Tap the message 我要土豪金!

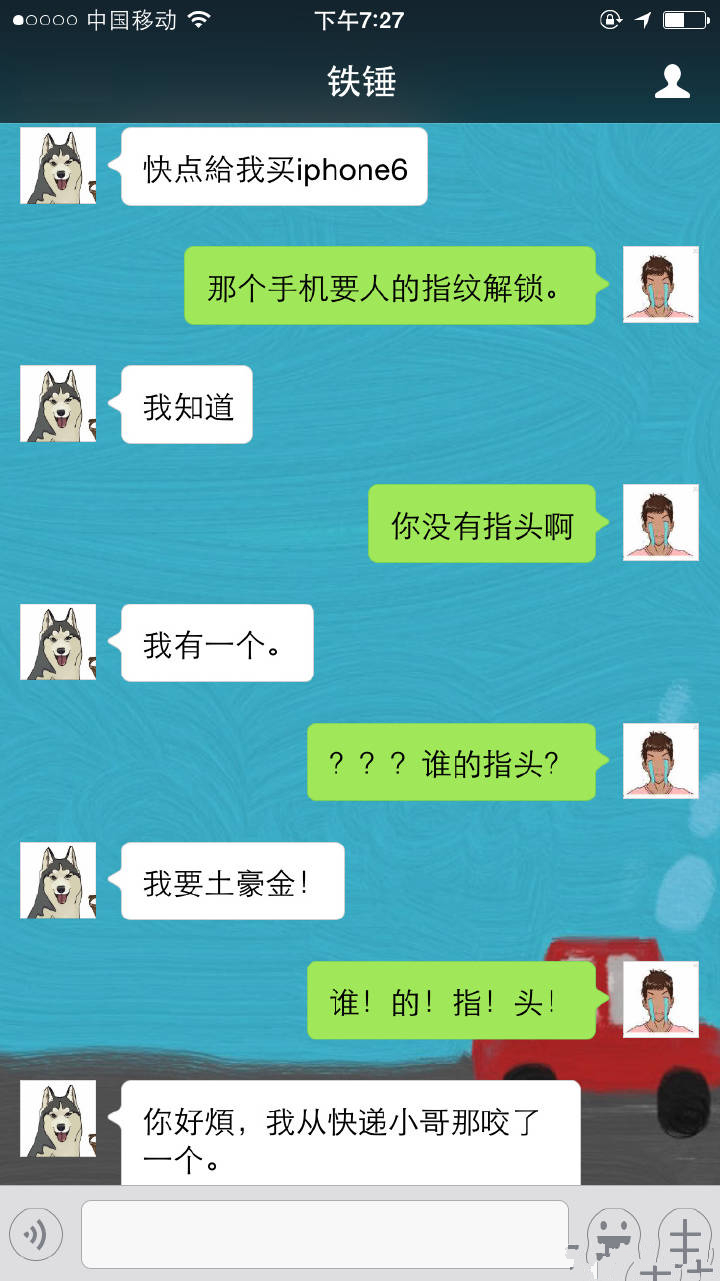(231, 881)
